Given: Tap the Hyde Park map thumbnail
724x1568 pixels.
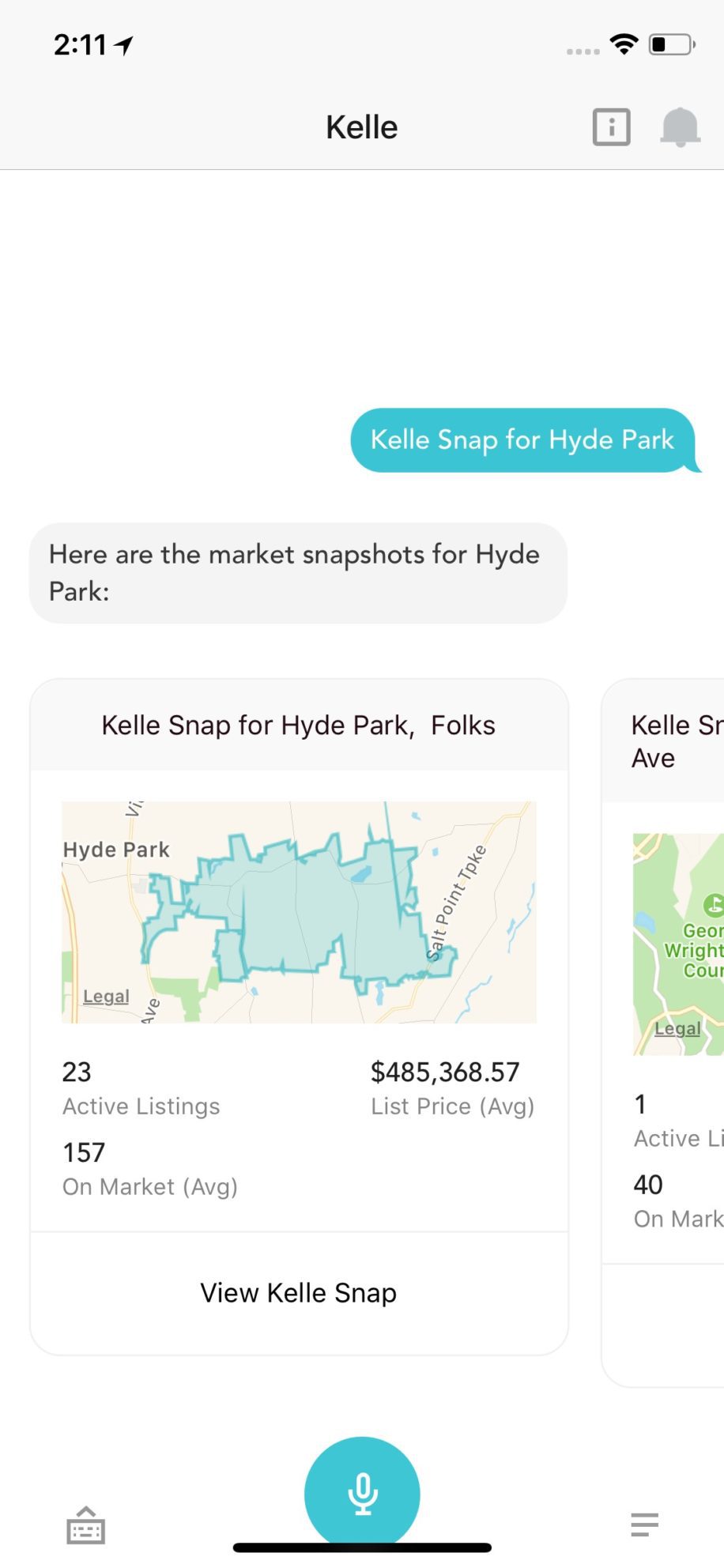Looking at the screenshot, I should click(299, 909).
